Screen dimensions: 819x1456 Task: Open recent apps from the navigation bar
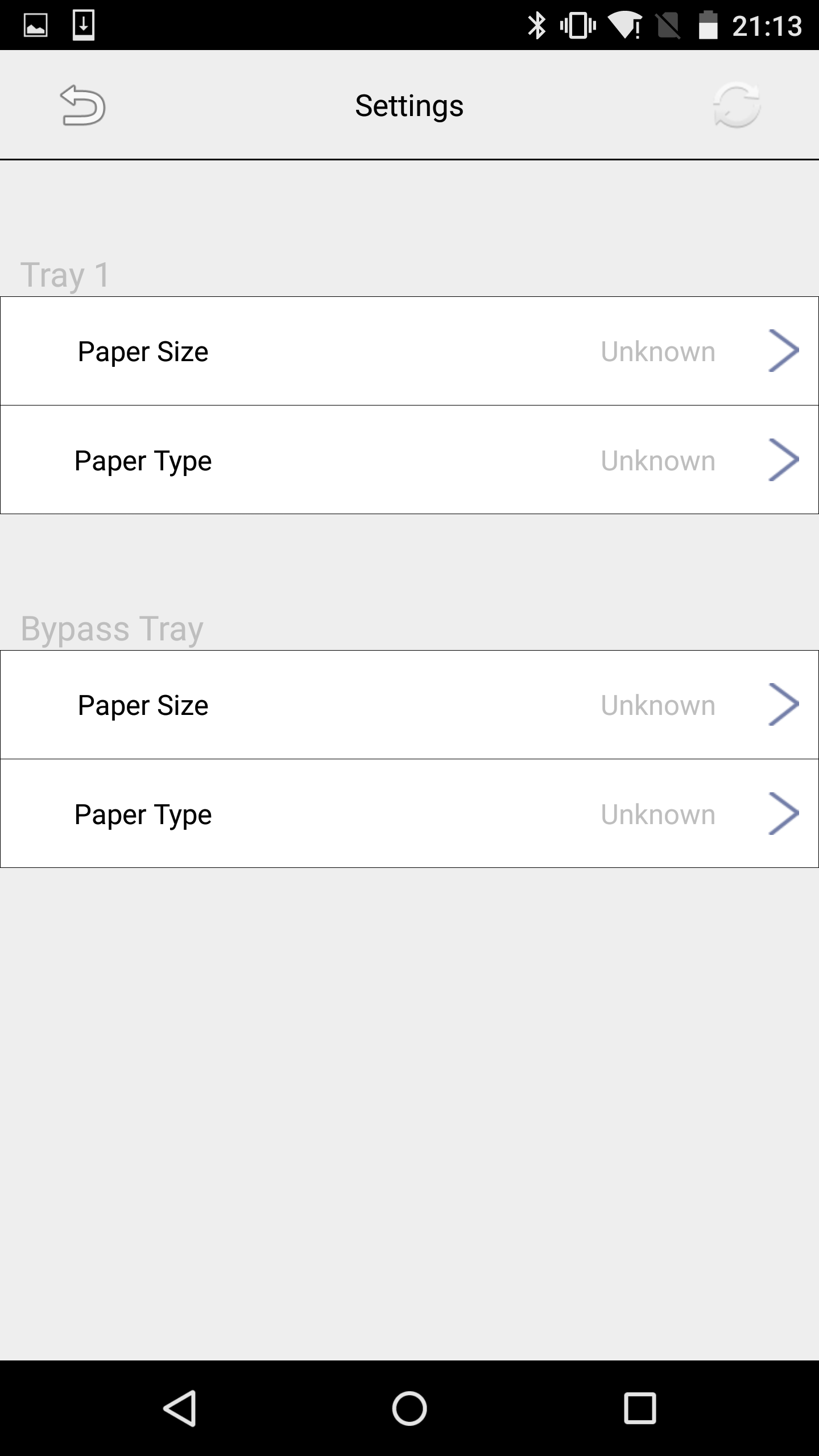[x=640, y=1408]
